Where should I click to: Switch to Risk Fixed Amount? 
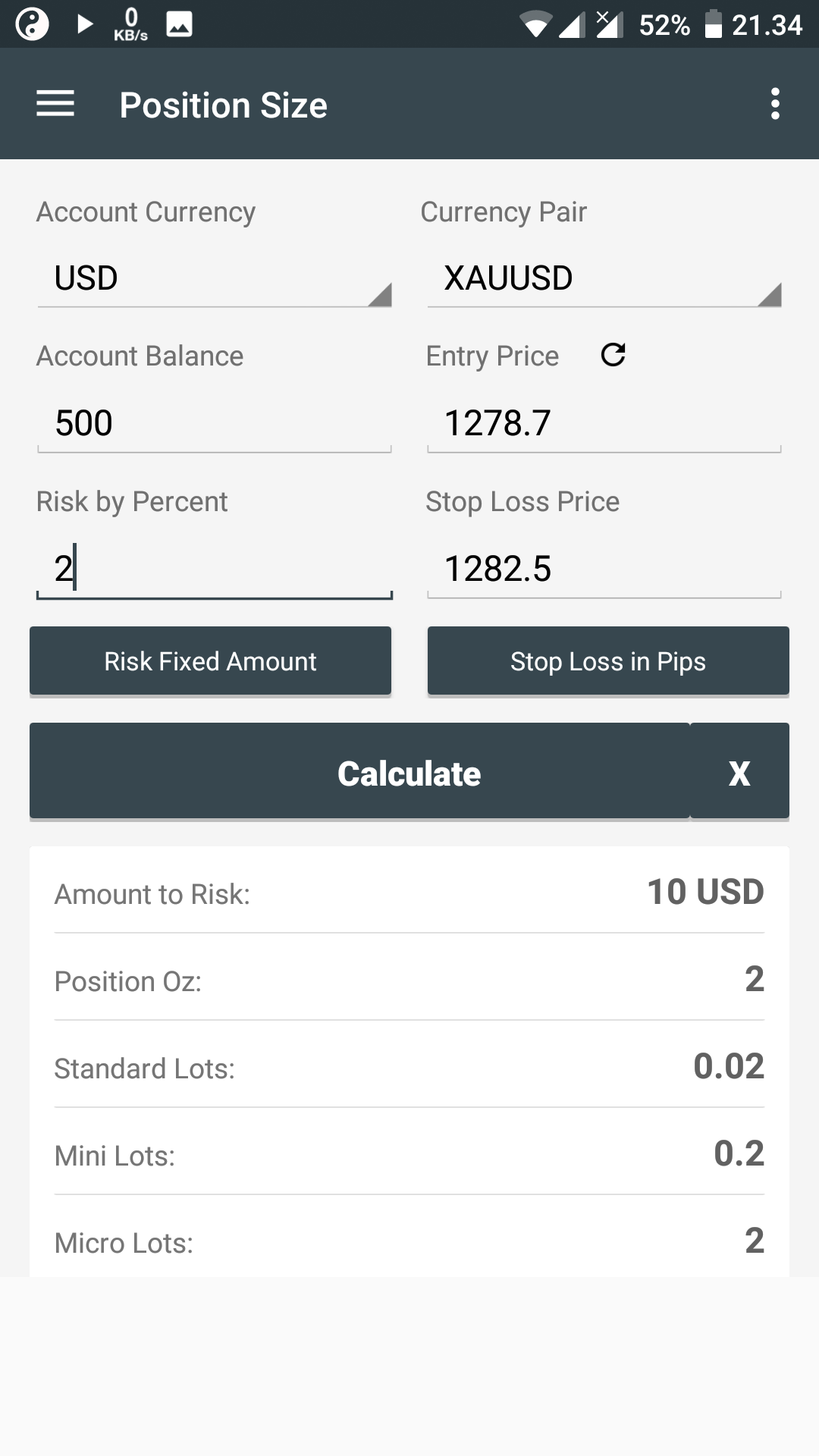(211, 661)
